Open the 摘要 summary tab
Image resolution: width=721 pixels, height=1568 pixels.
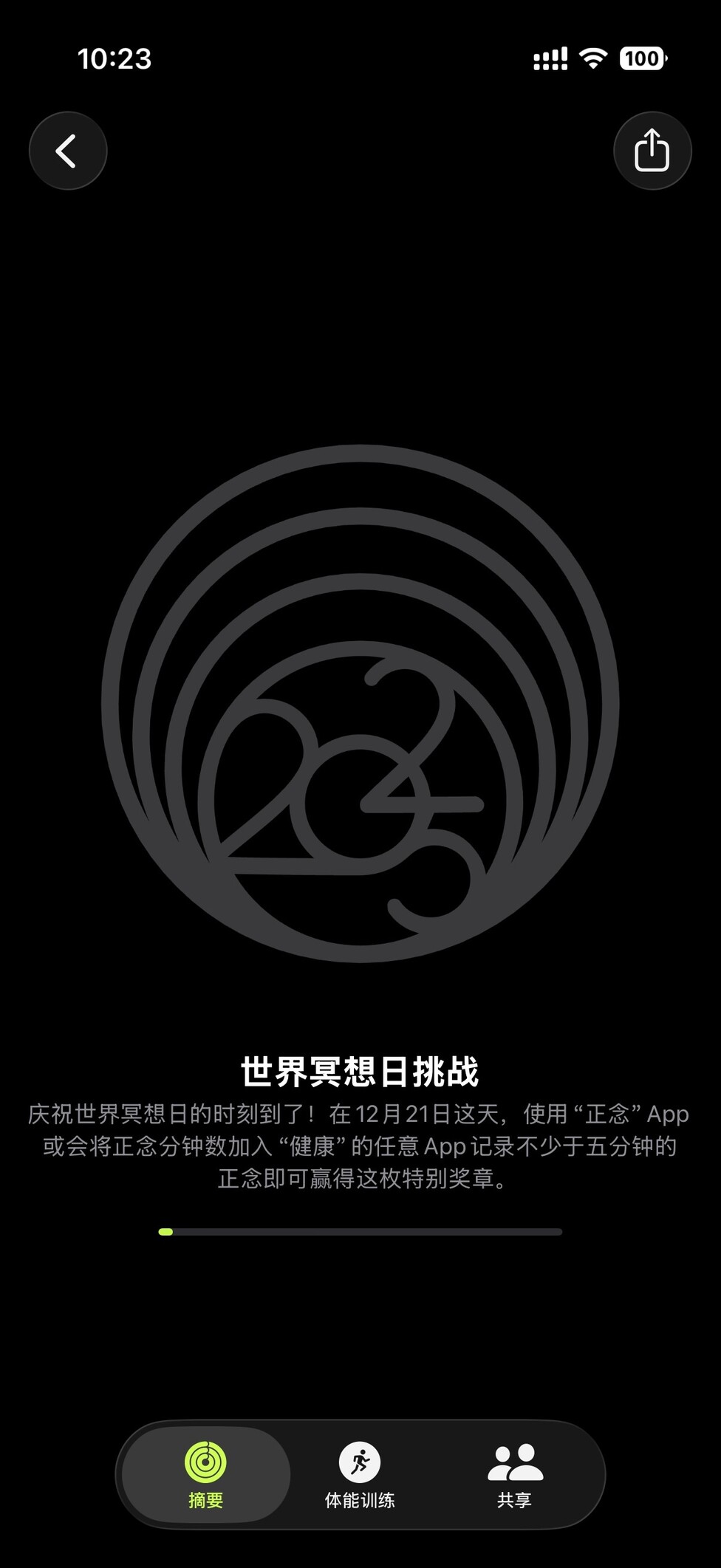[x=205, y=1473]
